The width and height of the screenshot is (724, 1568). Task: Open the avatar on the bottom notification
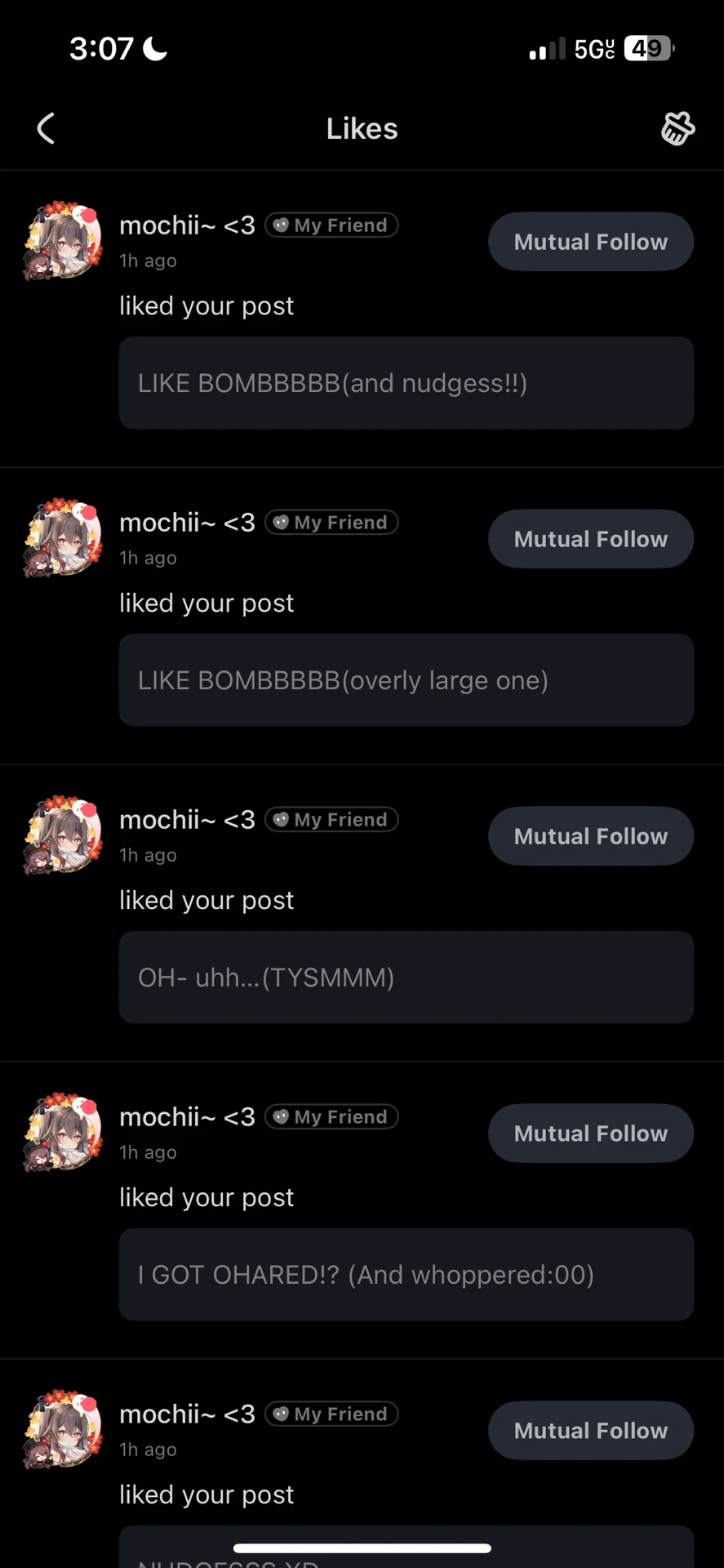point(61,1430)
